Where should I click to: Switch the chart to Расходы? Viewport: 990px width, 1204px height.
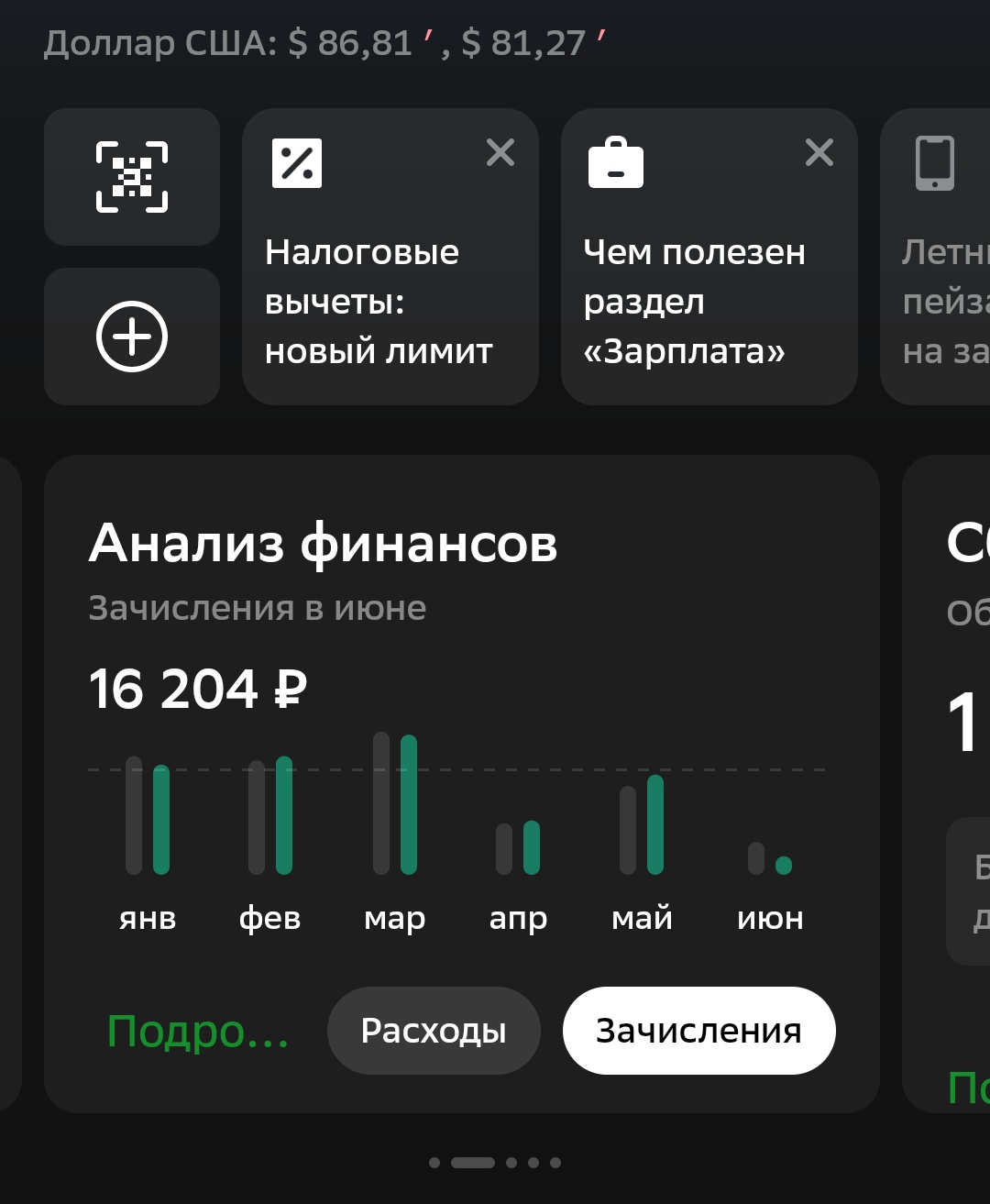pyautogui.click(x=434, y=1031)
